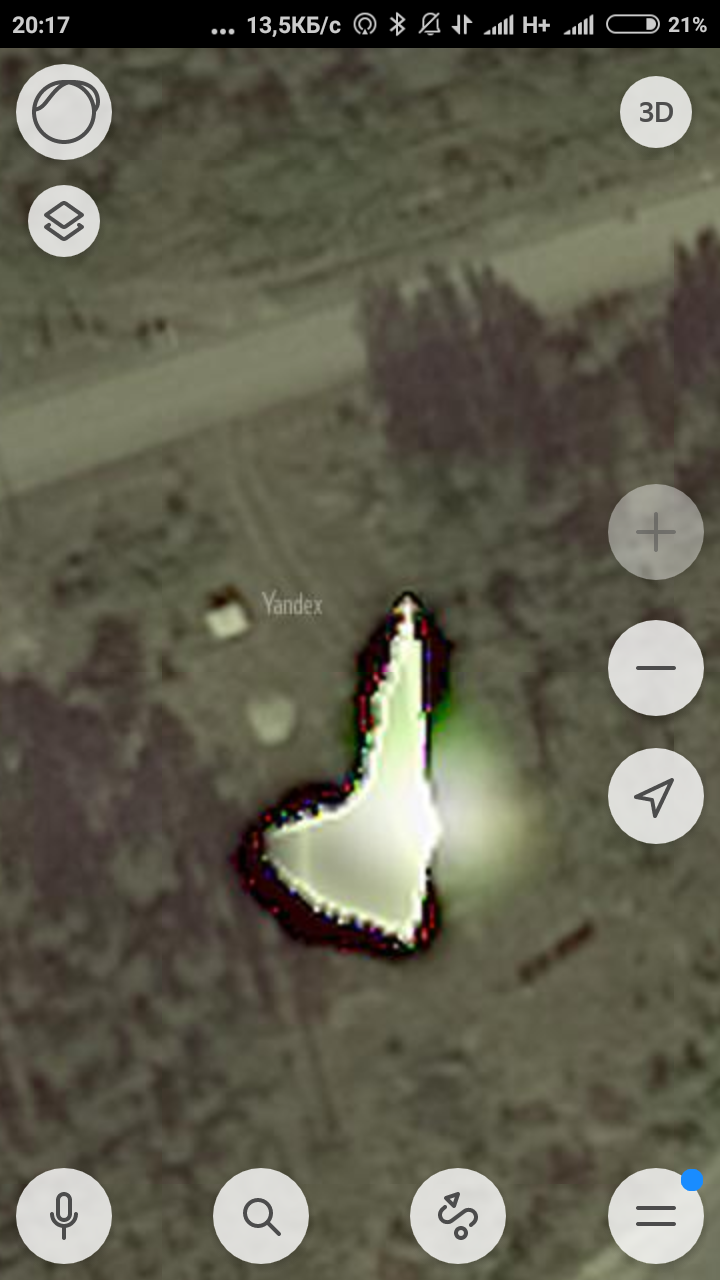Open the map layers selector

(64, 221)
